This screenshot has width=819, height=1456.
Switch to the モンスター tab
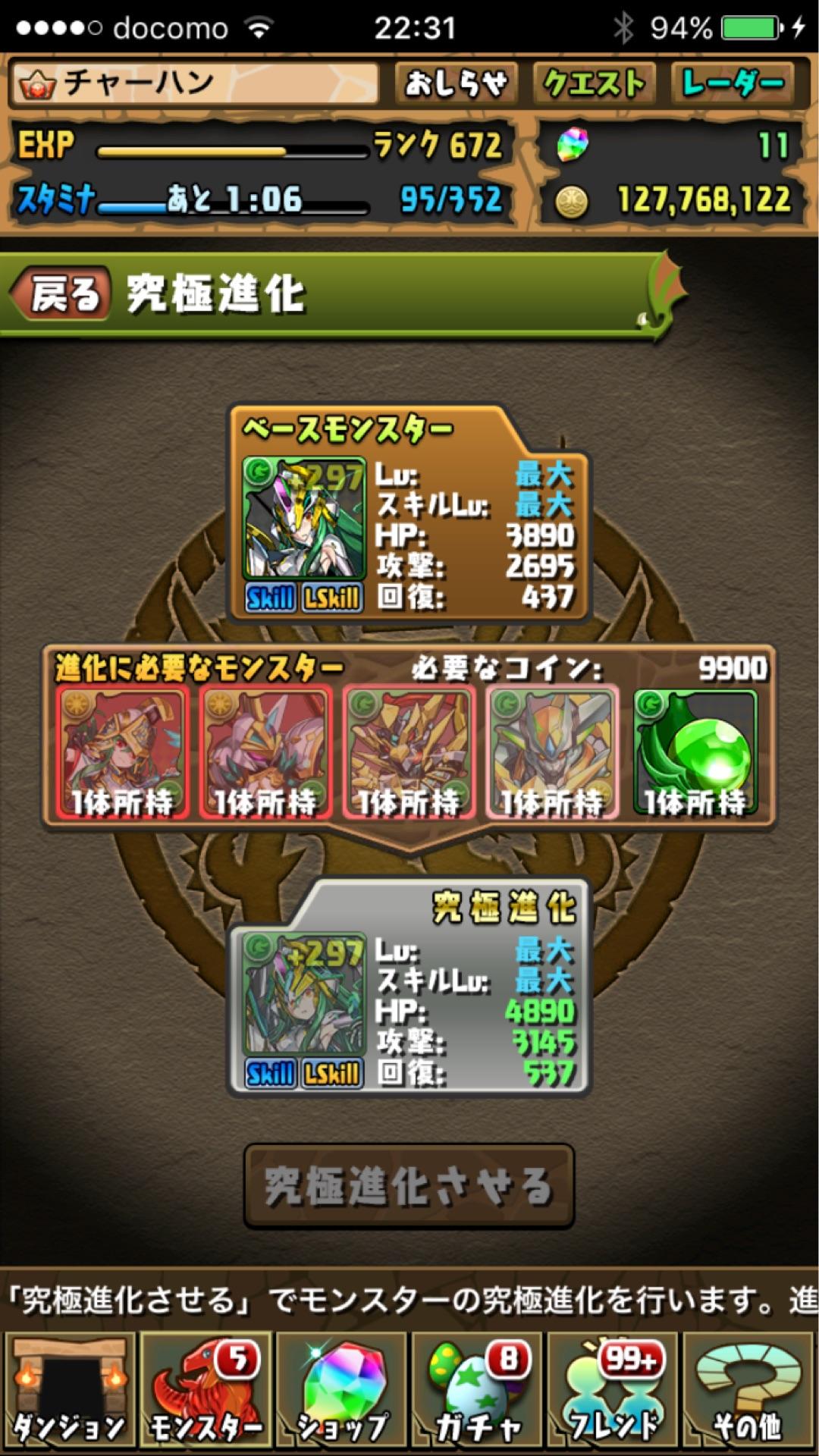(x=206, y=1392)
